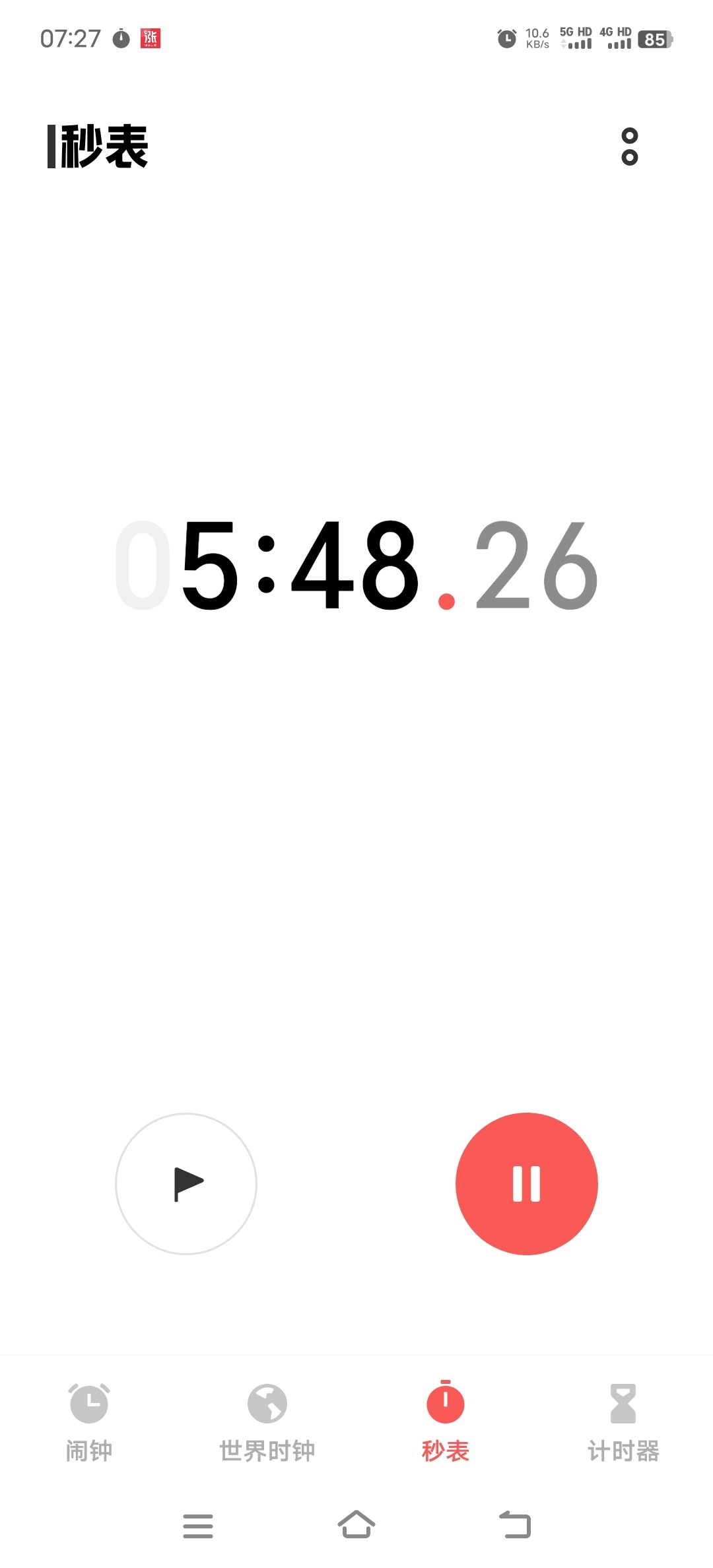Tap the system back button

click(515, 1525)
